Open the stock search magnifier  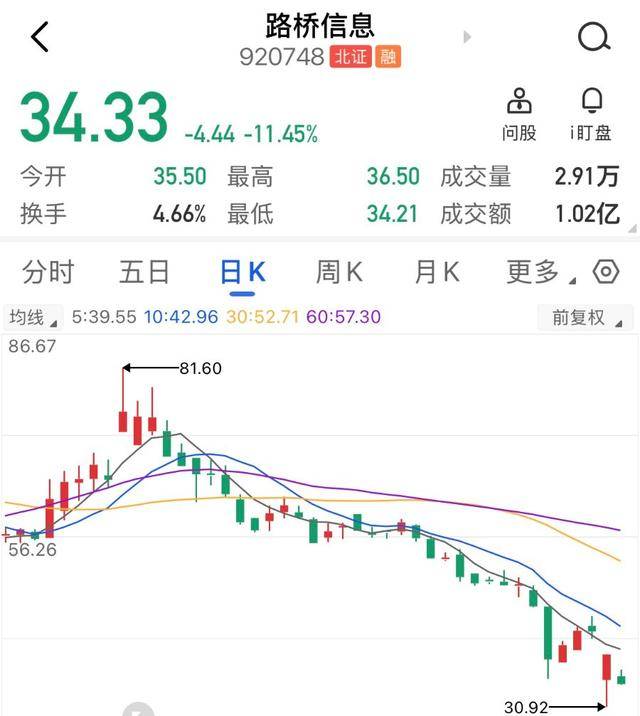pos(594,38)
